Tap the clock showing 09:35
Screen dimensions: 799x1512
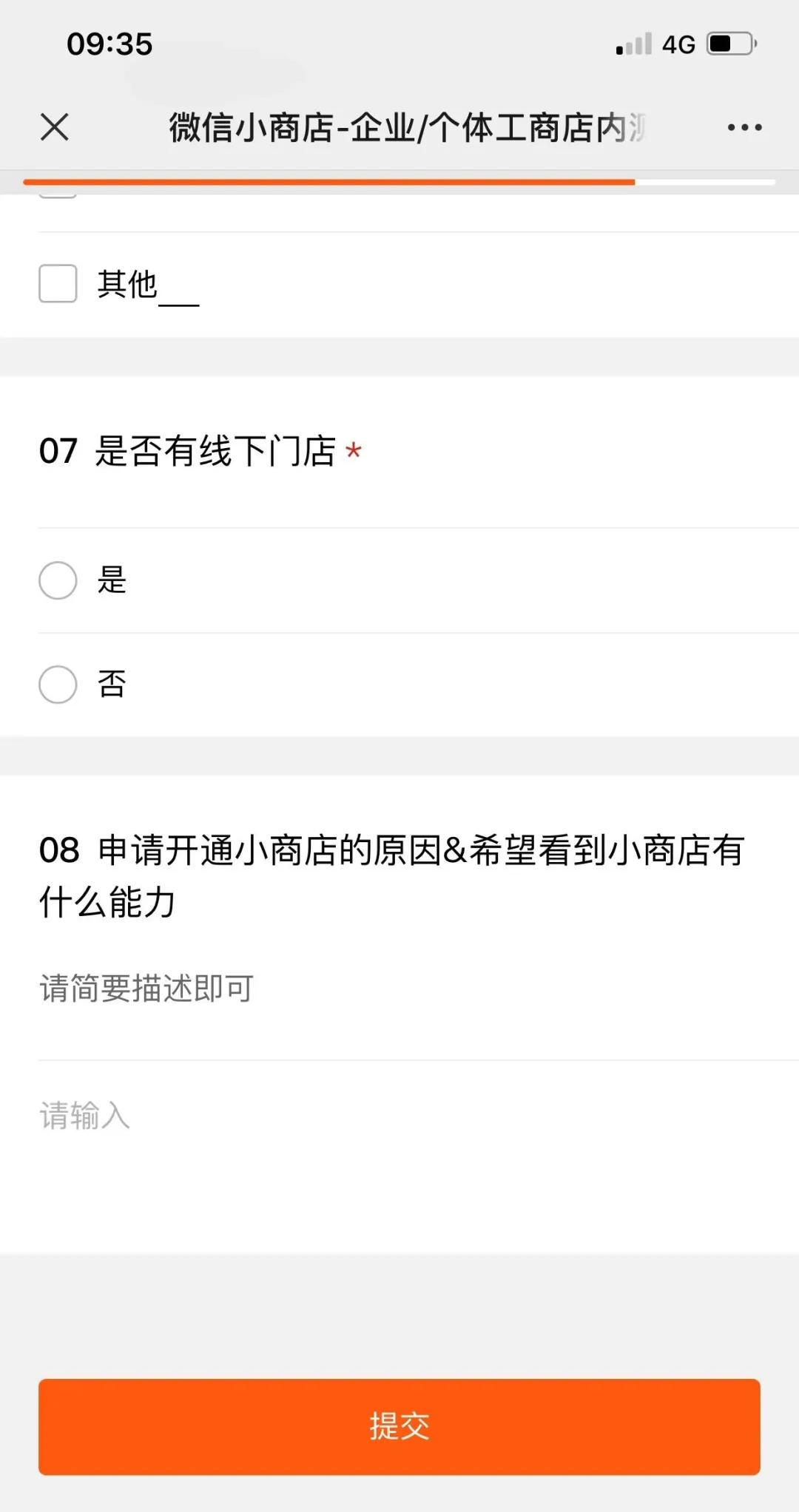(111, 46)
